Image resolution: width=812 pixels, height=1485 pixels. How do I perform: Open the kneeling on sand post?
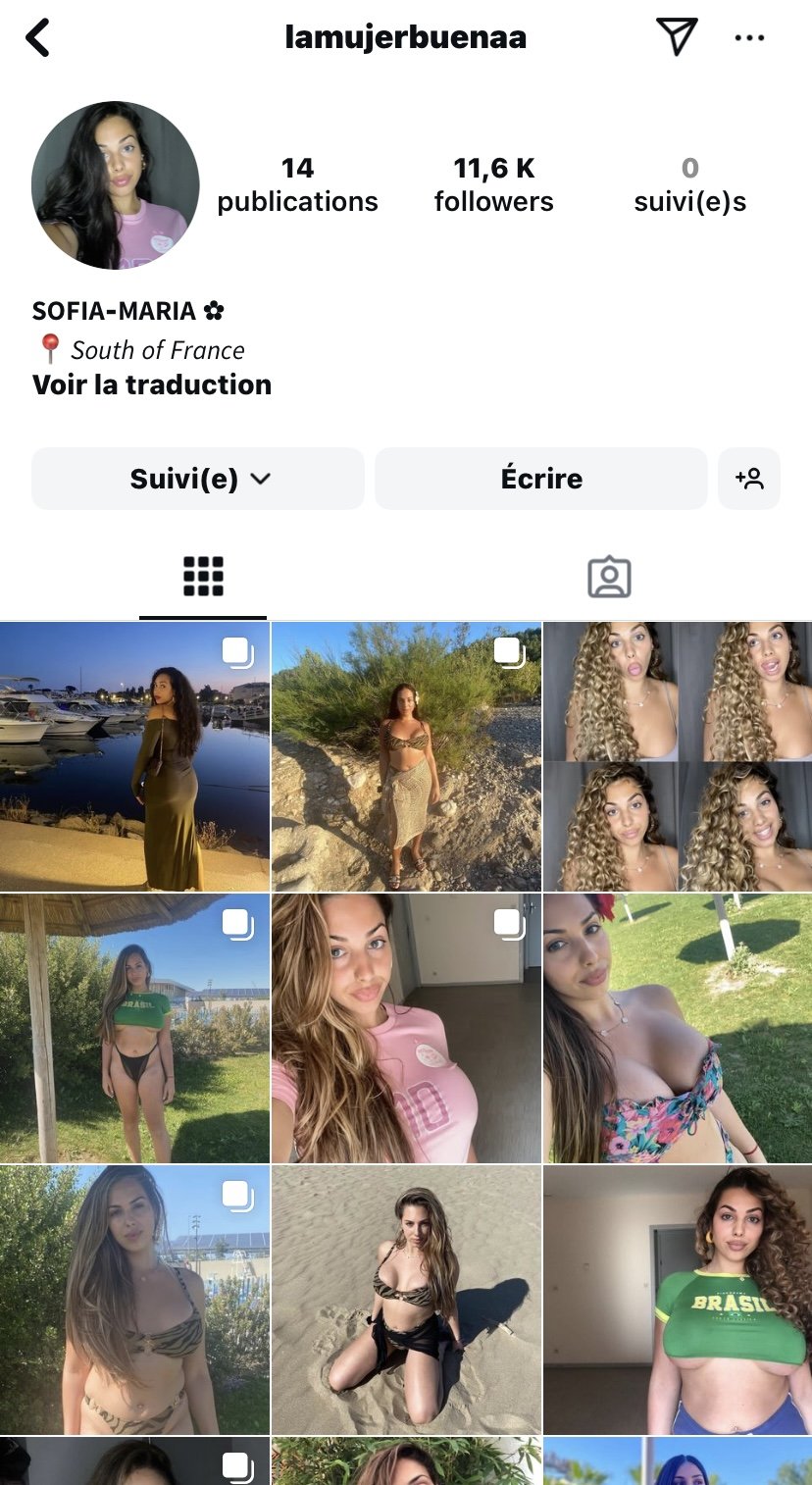tap(406, 1300)
